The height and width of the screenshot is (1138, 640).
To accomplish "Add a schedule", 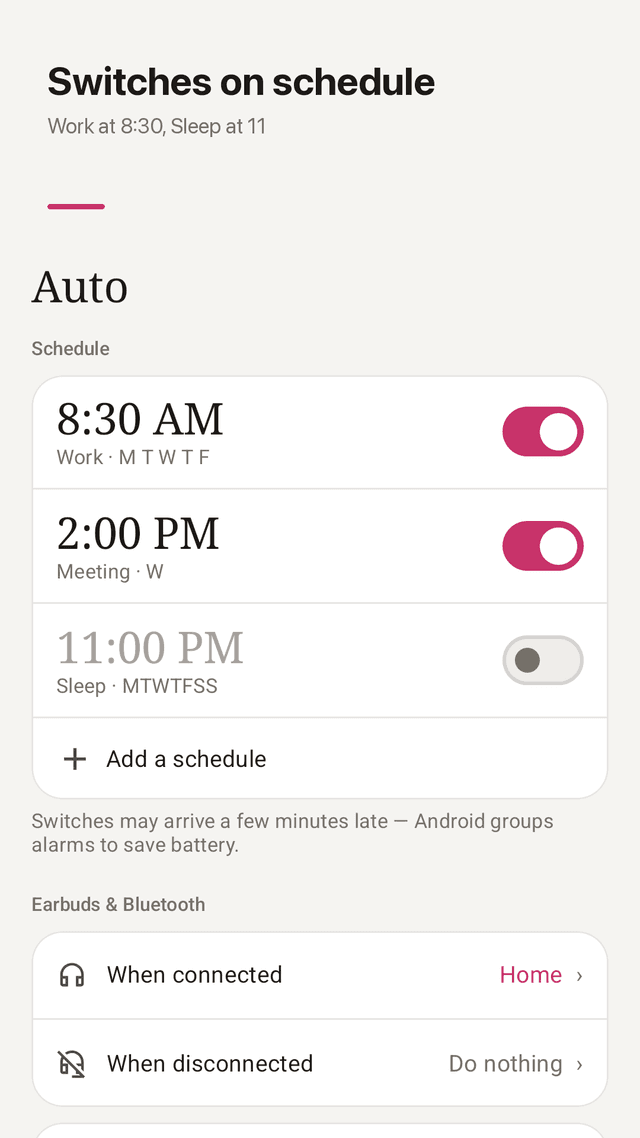I will (x=320, y=758).
